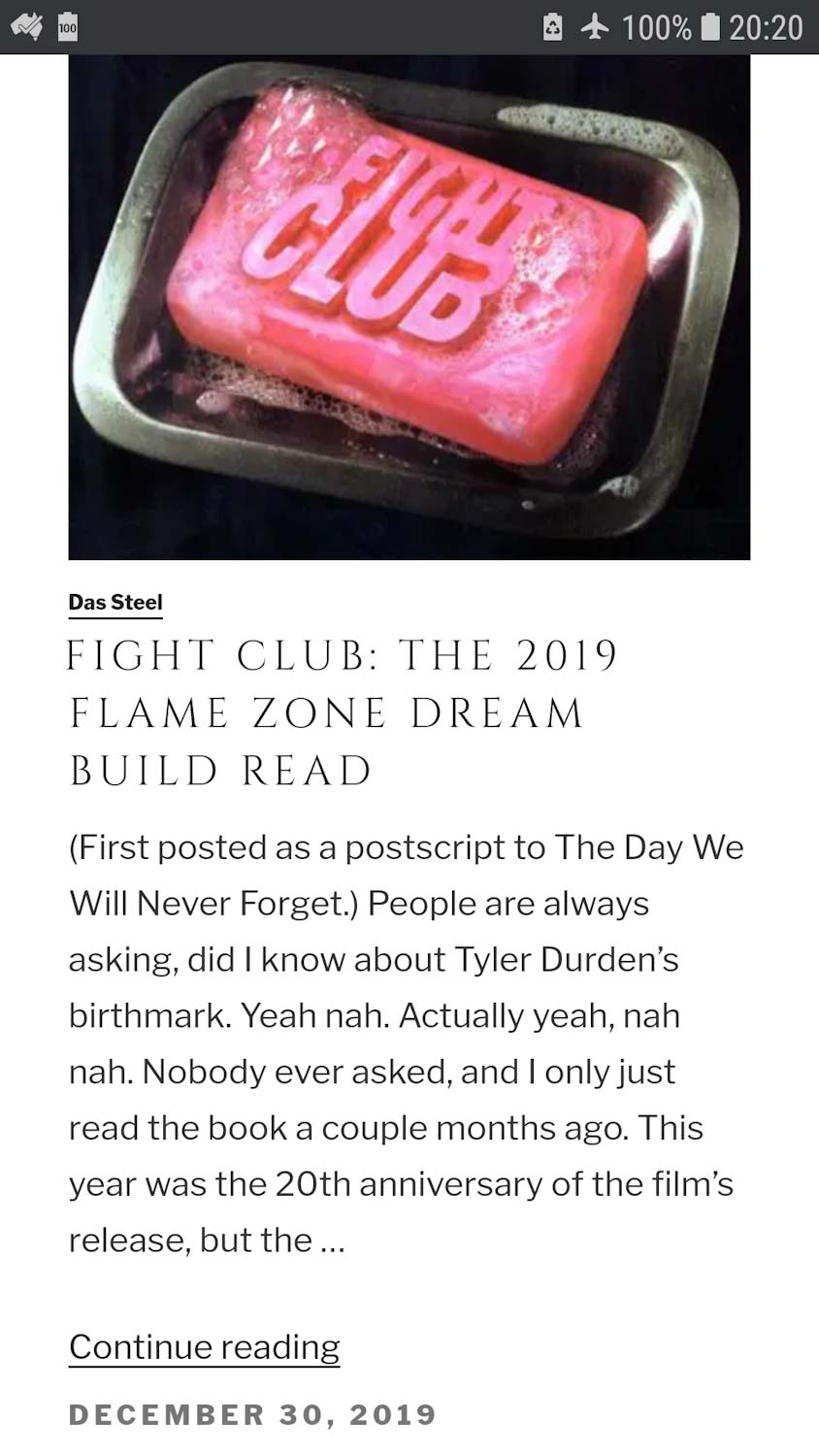The height and width of the screenshot is (1456, 819).
Task: Open the December 30, 2019 date link
Action: [252, 1414]
